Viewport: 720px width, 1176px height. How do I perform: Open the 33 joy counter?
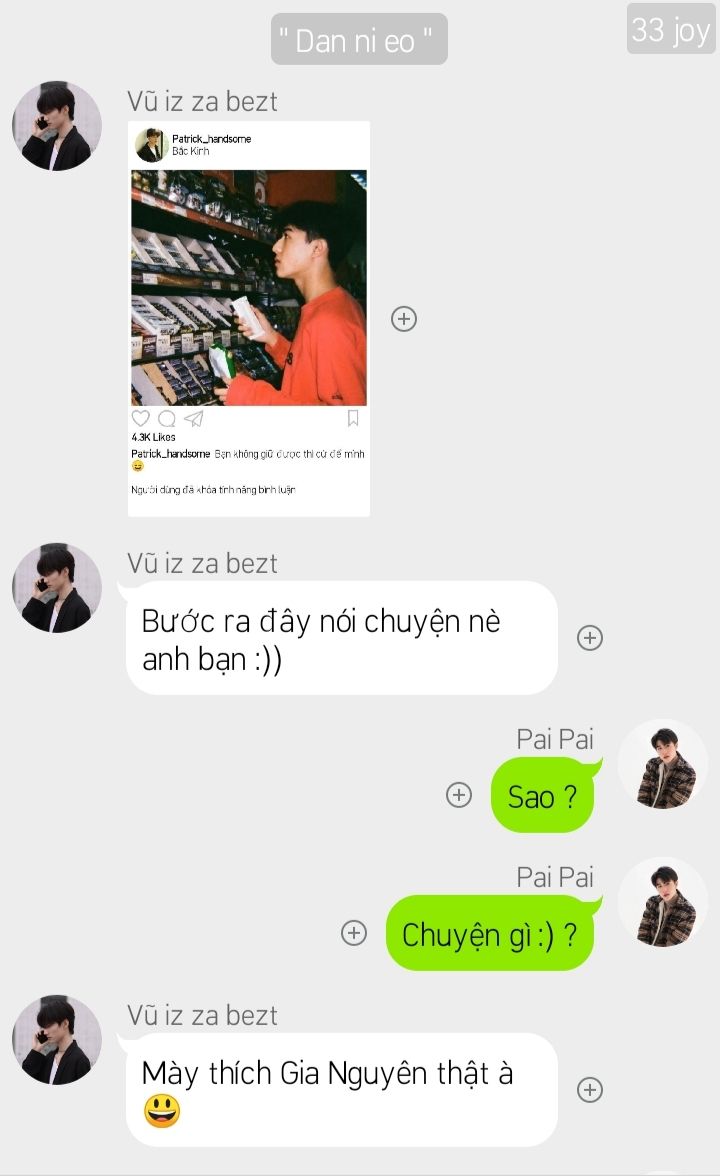point(671,30)
